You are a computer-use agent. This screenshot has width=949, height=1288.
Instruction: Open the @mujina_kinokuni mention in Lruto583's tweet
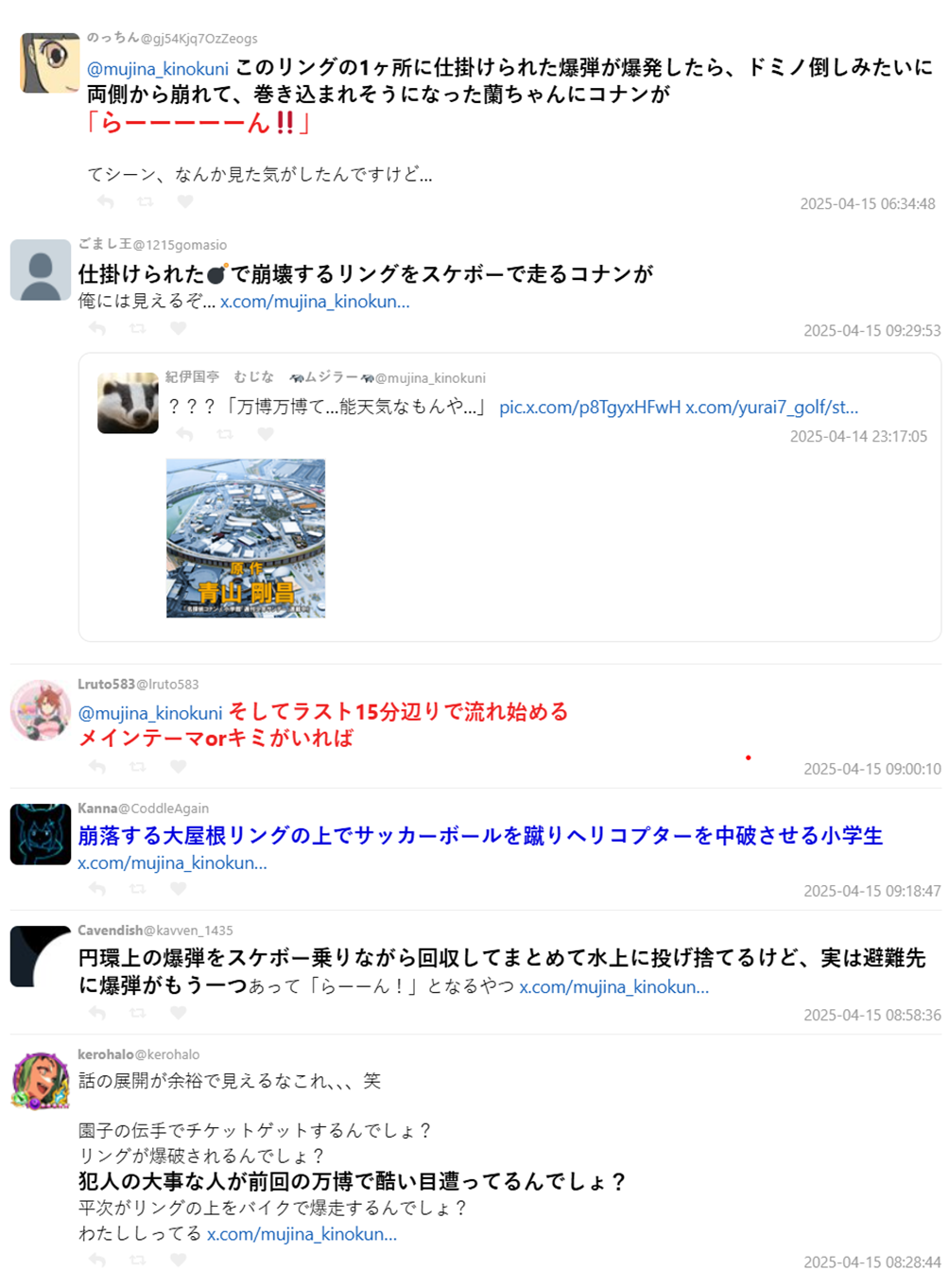coord(149,713)
